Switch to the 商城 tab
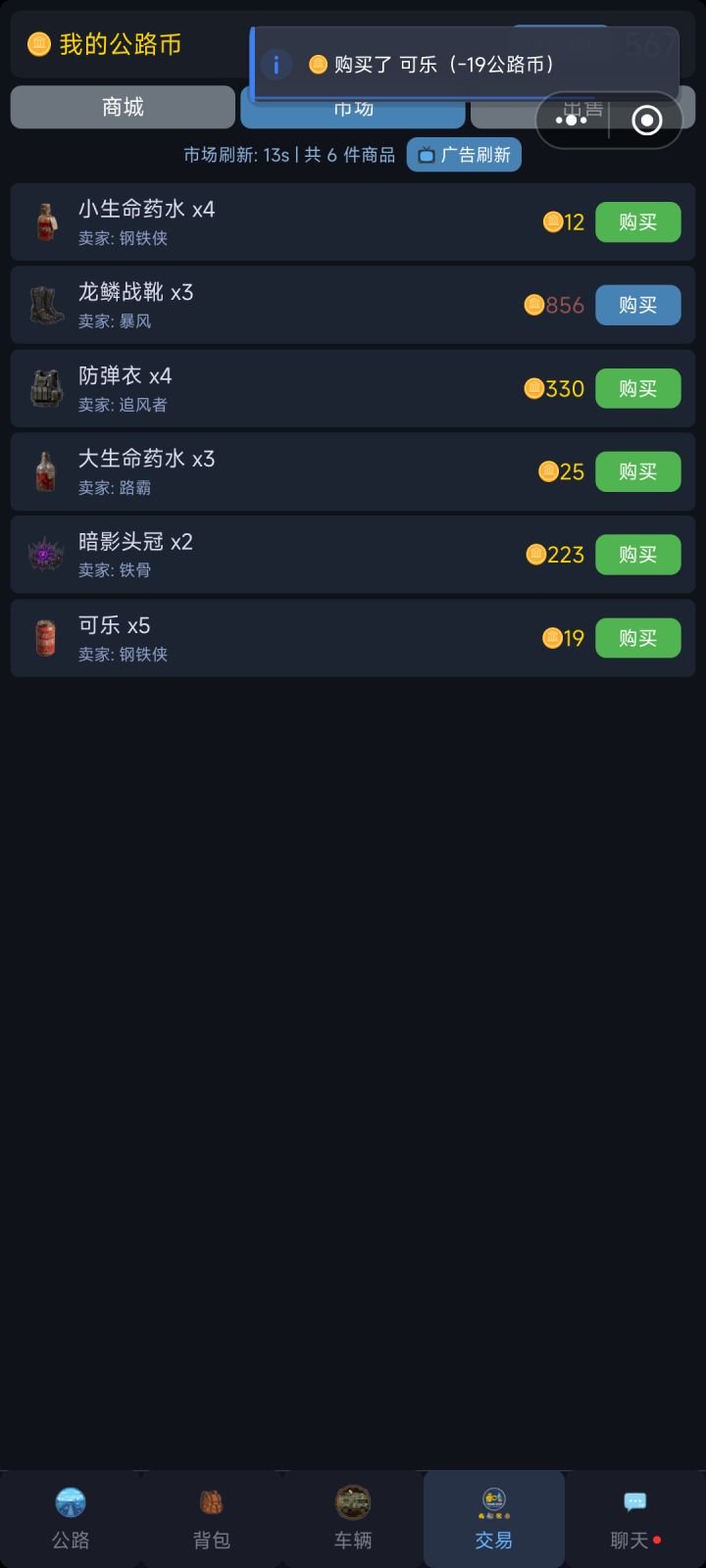 (123, 108)
